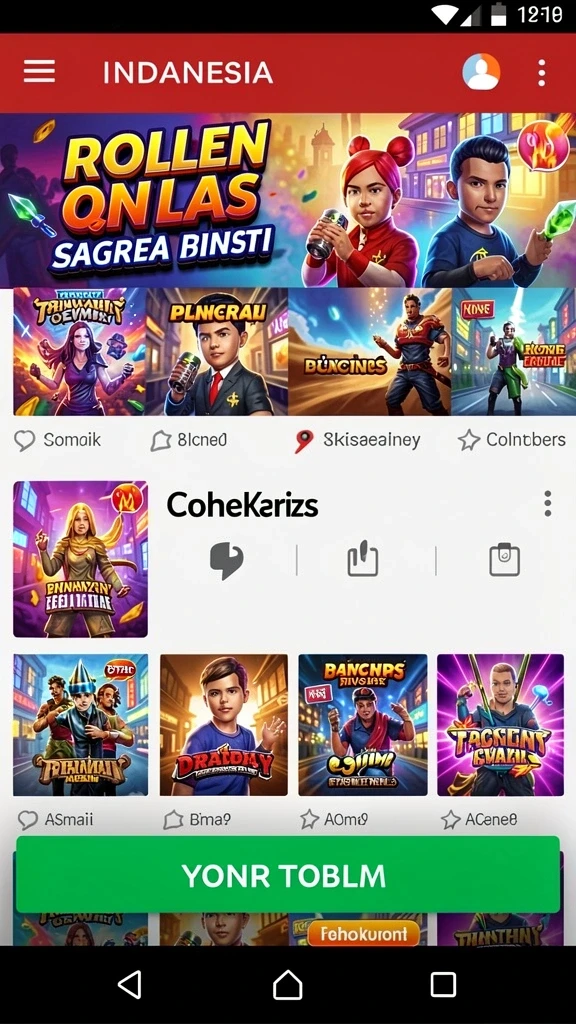
Task: Go back with the system back button
Action: point(129,984)
